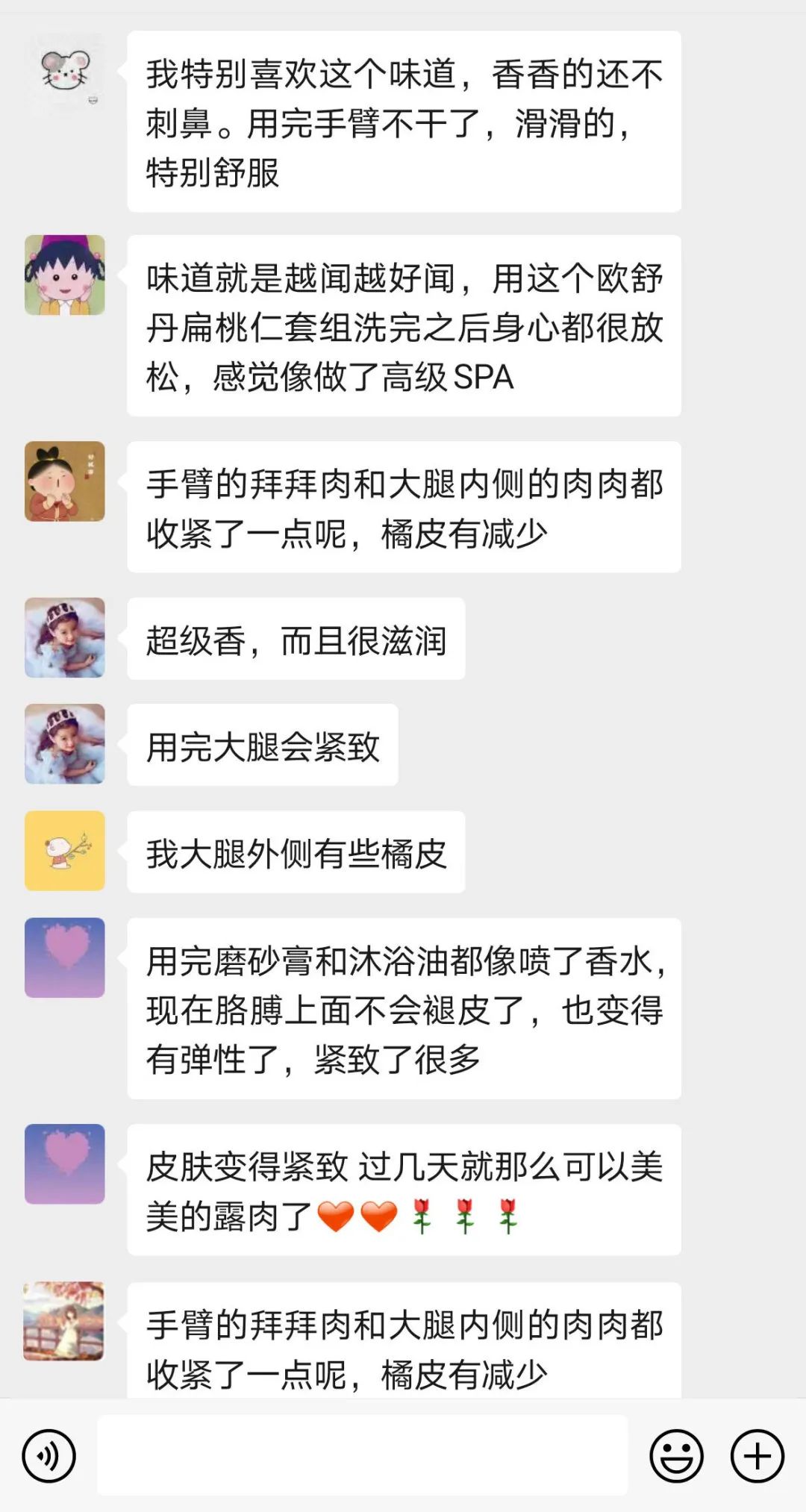Image resolution: width=806 pixels, height=1512 pixels.
Task: Switch to voice message input
Action: 49,1456
